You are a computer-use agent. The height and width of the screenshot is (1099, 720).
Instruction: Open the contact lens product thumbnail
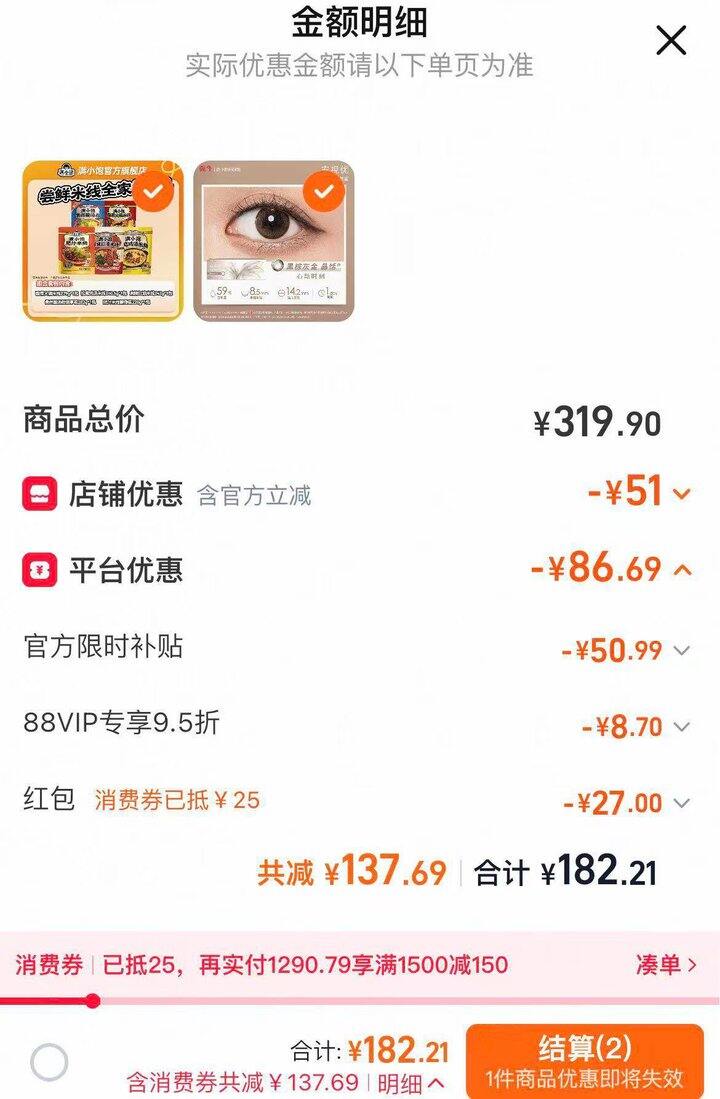coord(274,241)
